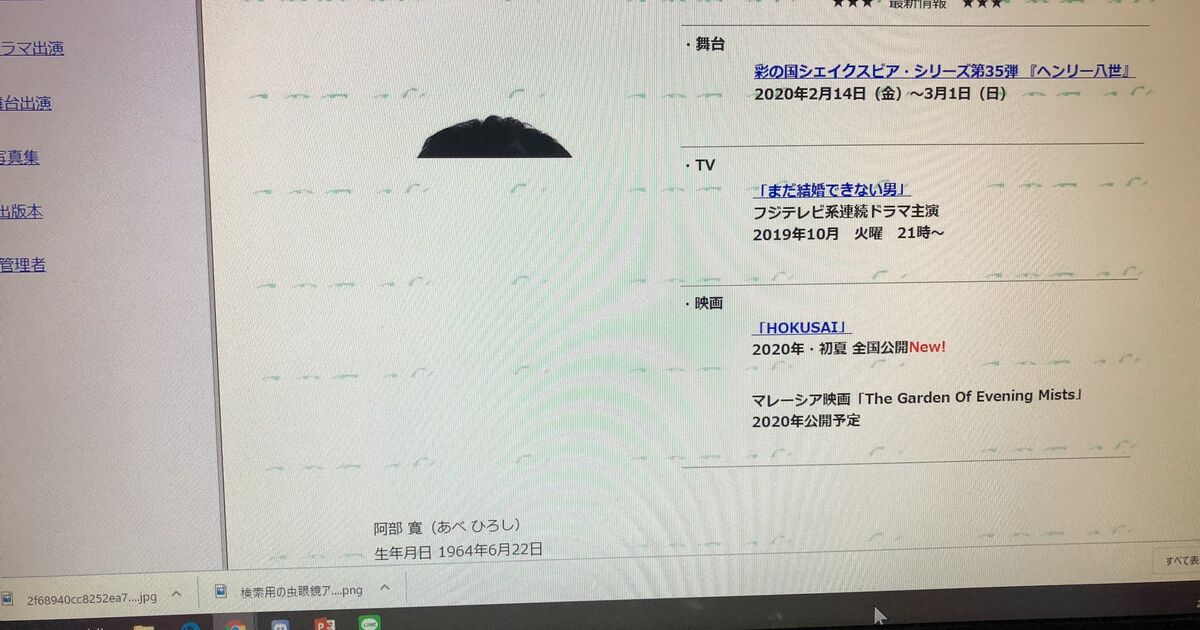Open the LINE app in the taskbar
1200x630 pixels.
point(370,624)
